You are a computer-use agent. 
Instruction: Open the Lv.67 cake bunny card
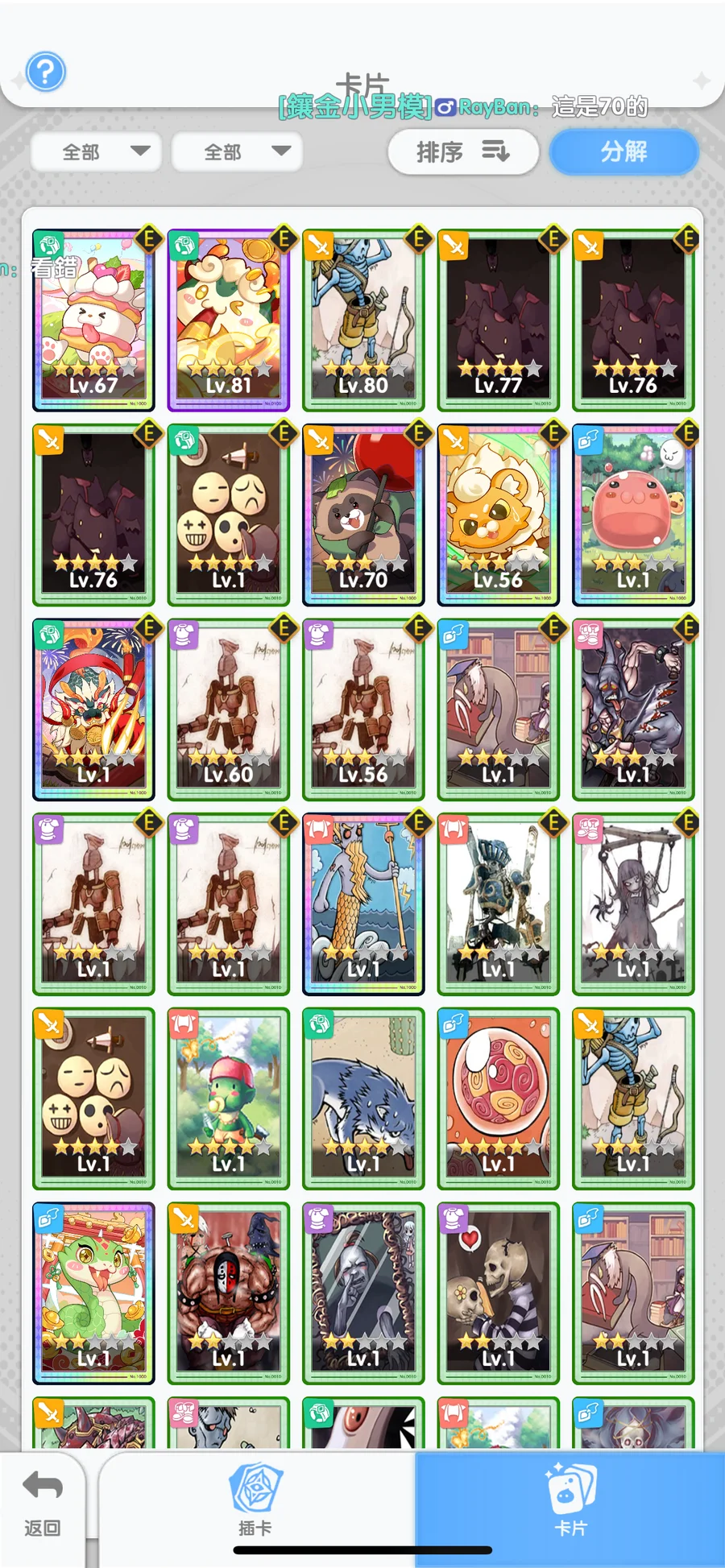click(93, 321)
